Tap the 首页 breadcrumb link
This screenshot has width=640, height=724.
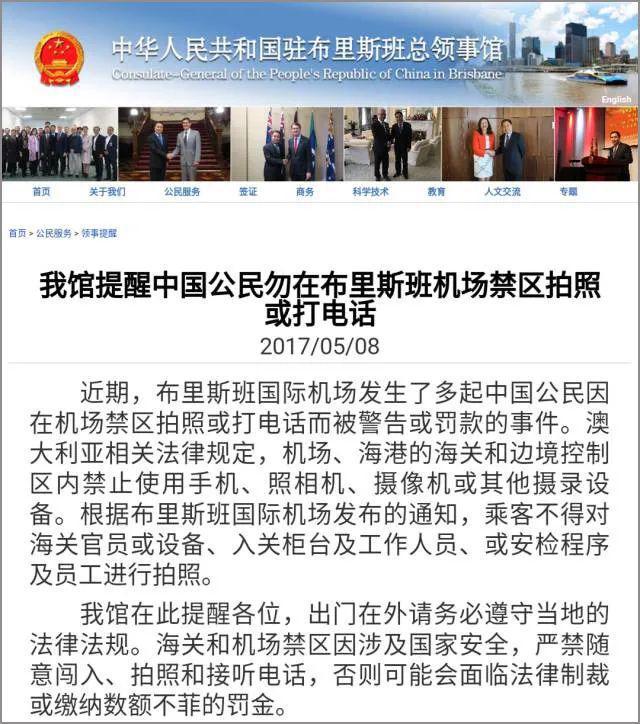17,233
